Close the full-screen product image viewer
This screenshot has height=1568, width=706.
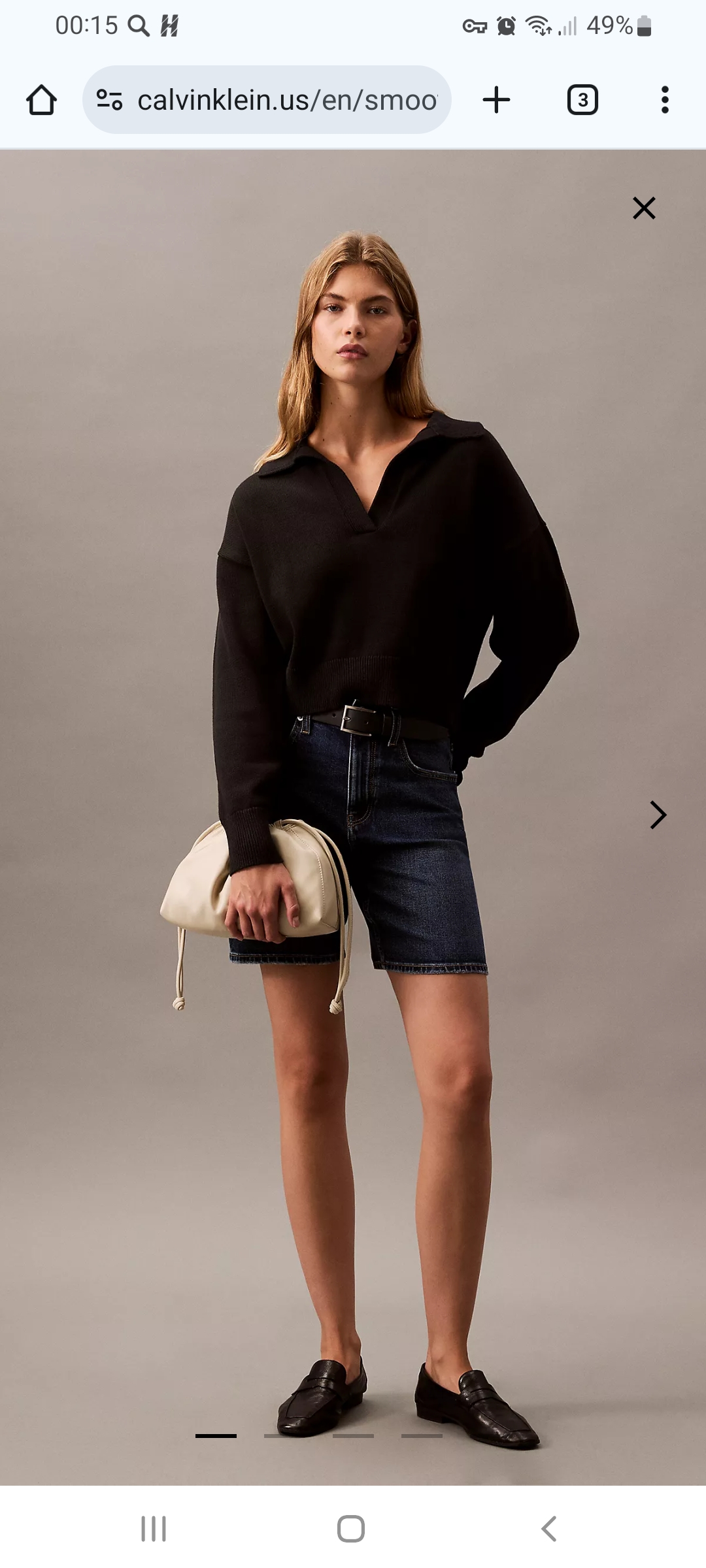644,208
